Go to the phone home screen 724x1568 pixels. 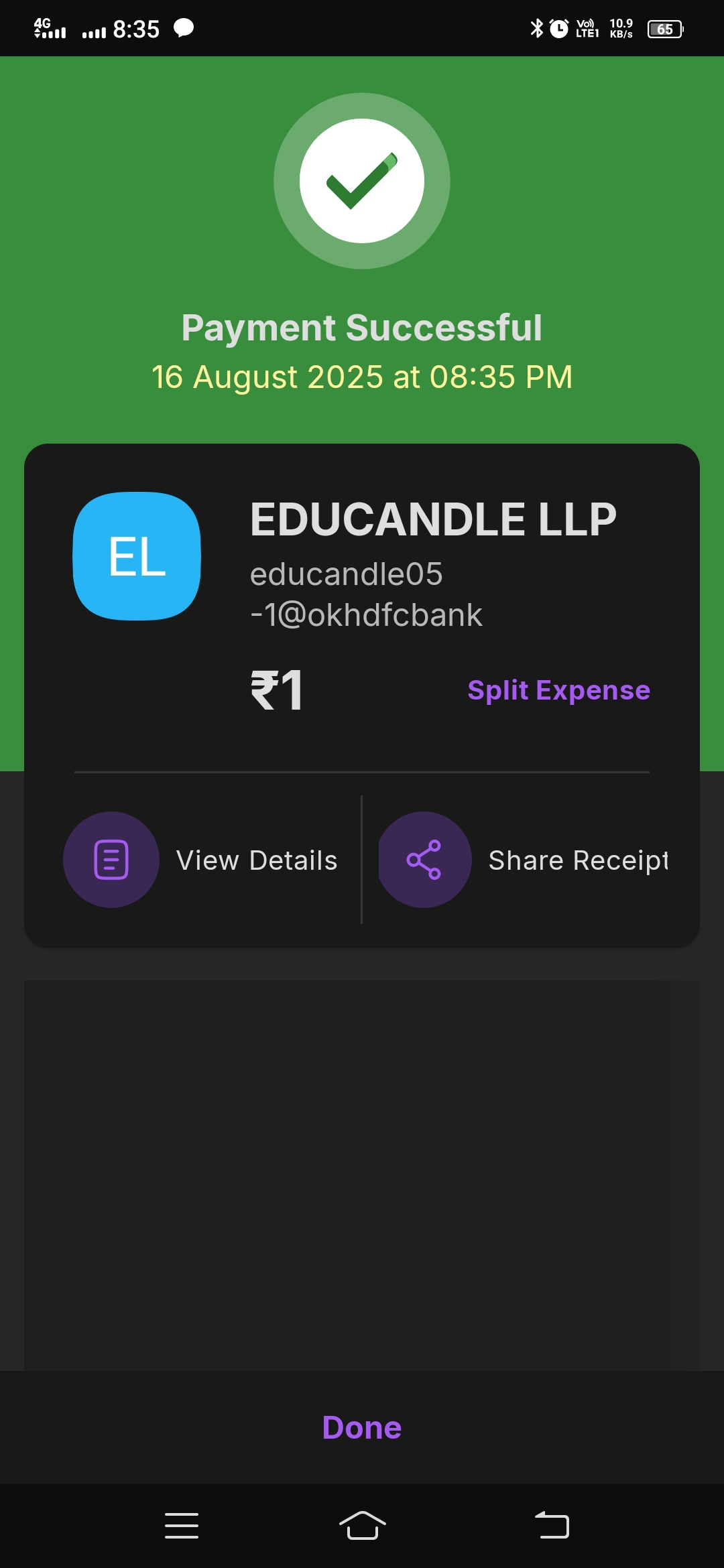click(x=362, y=1526)
